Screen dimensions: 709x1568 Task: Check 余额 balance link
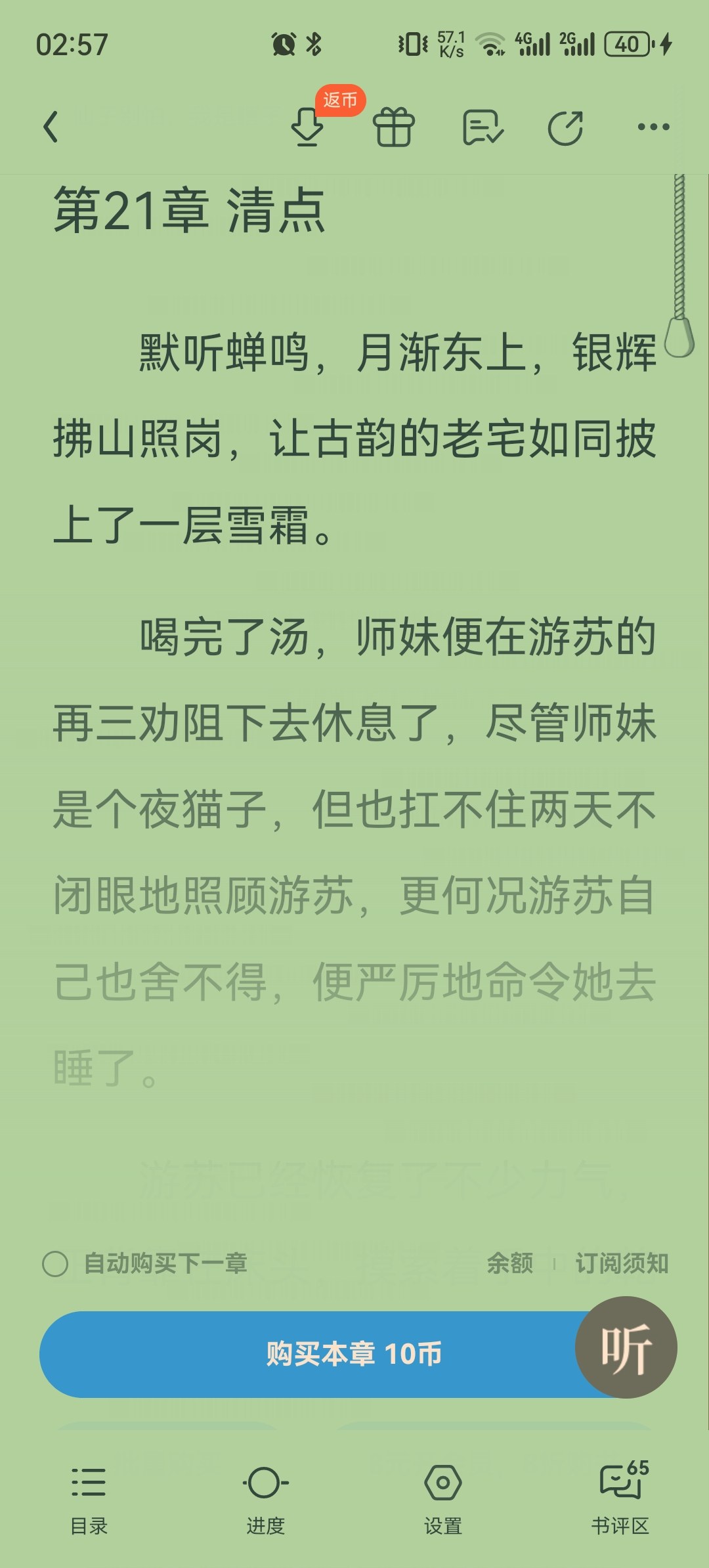click(x=509, y=1263)
